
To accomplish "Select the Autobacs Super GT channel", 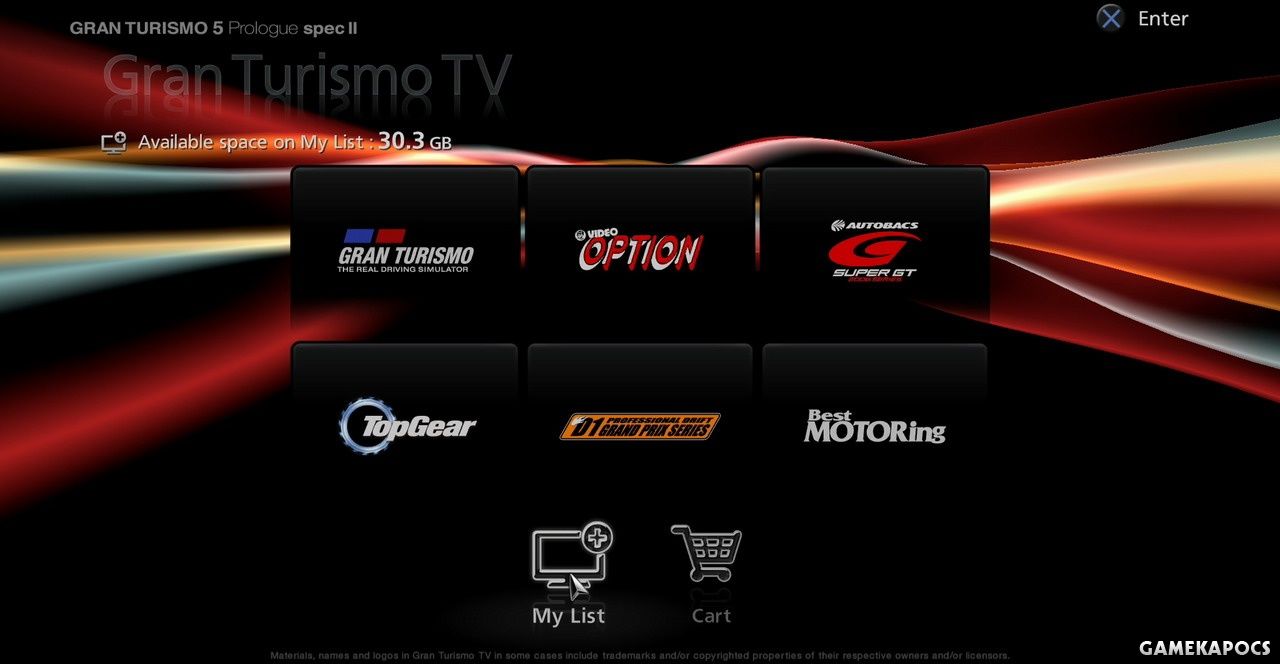I will tap(875, 250).
